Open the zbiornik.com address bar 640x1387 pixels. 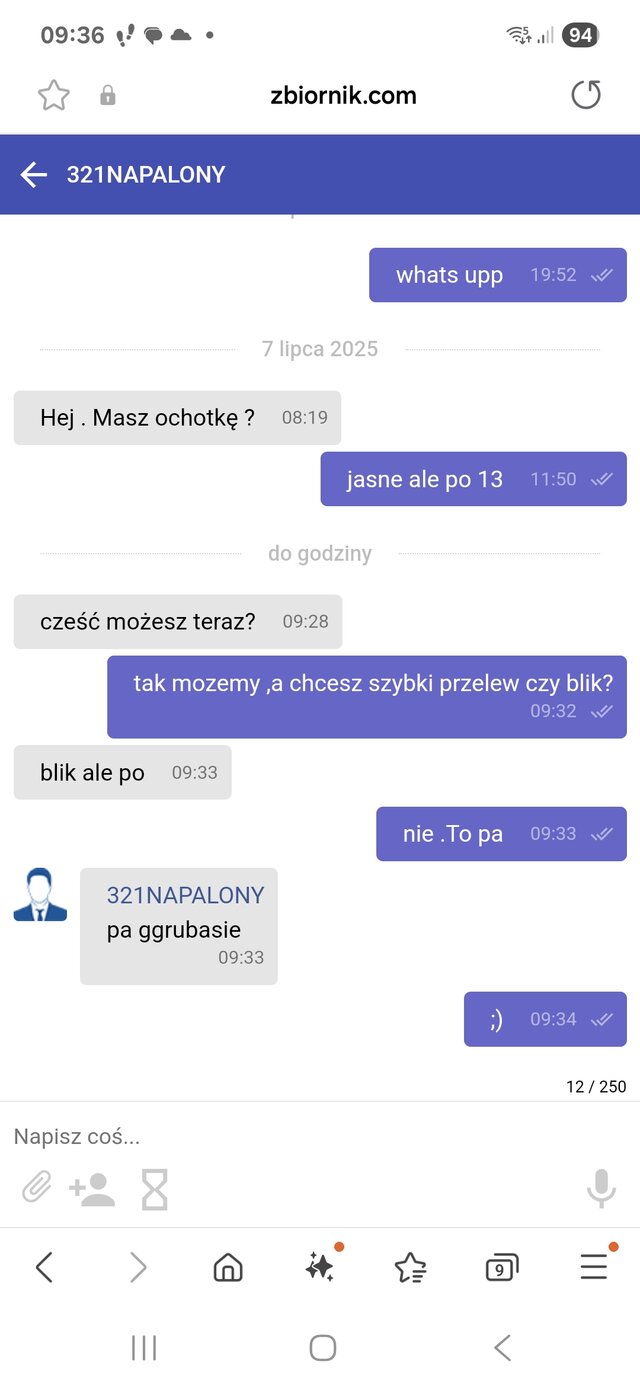point(342,96)
